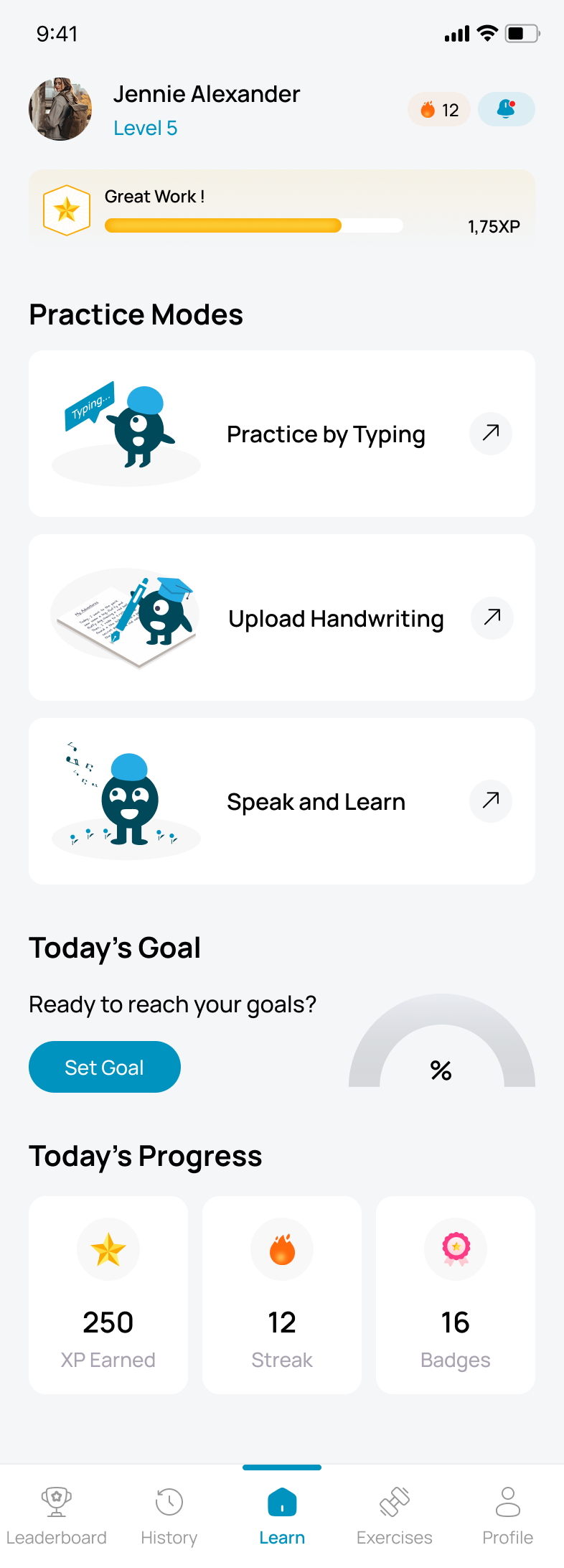The height and width of the screenshot is (1568, 564).
Task: Open Practice by Typing via its arrow button
Action: pyautogui.click(x=490, y=434)
